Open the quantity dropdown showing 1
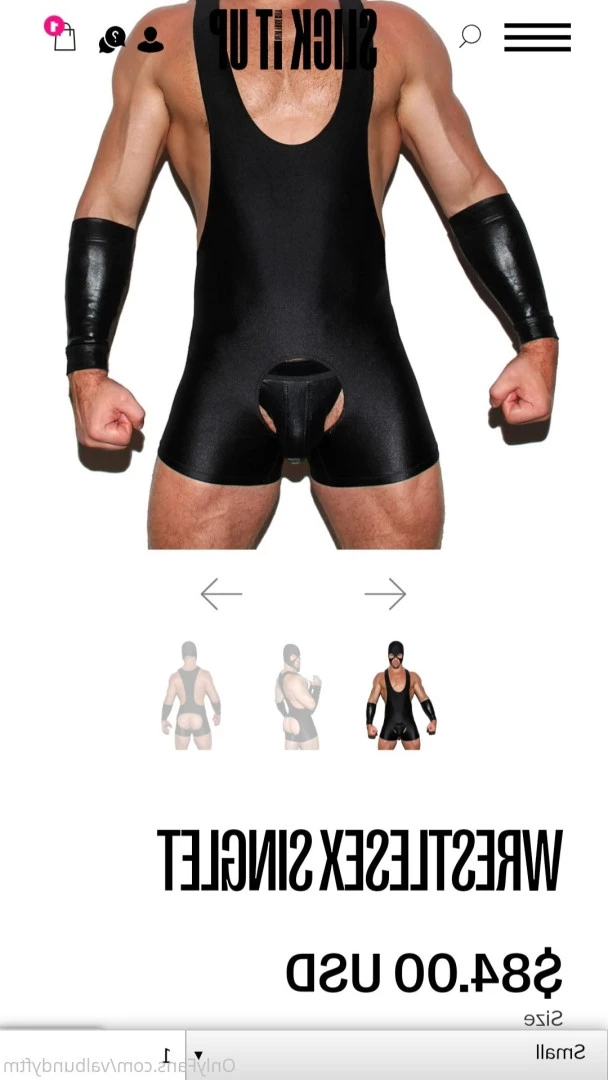 pyautogui.click(x=95, y=1054)
